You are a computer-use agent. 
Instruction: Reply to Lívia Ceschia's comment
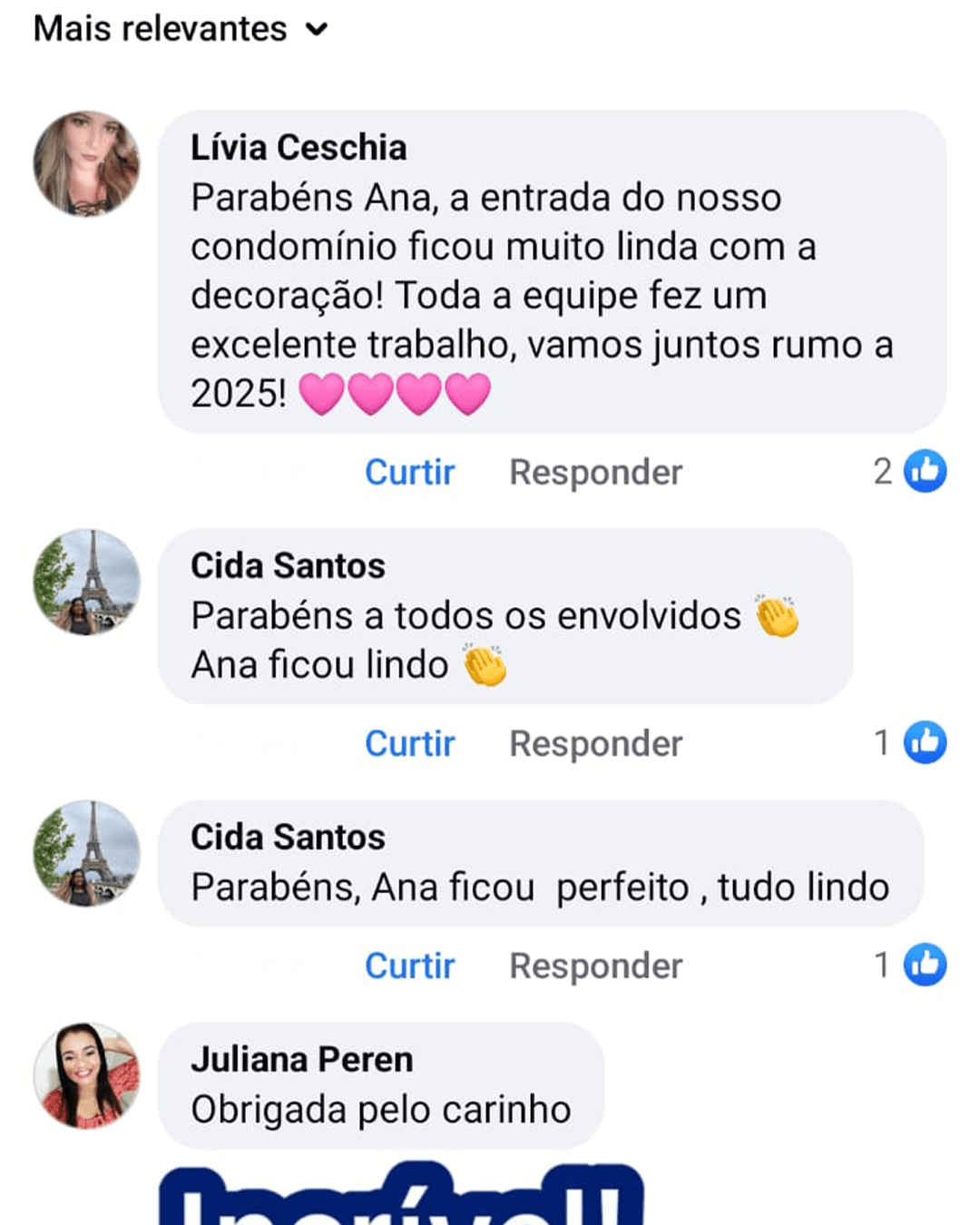click(595, 472)
